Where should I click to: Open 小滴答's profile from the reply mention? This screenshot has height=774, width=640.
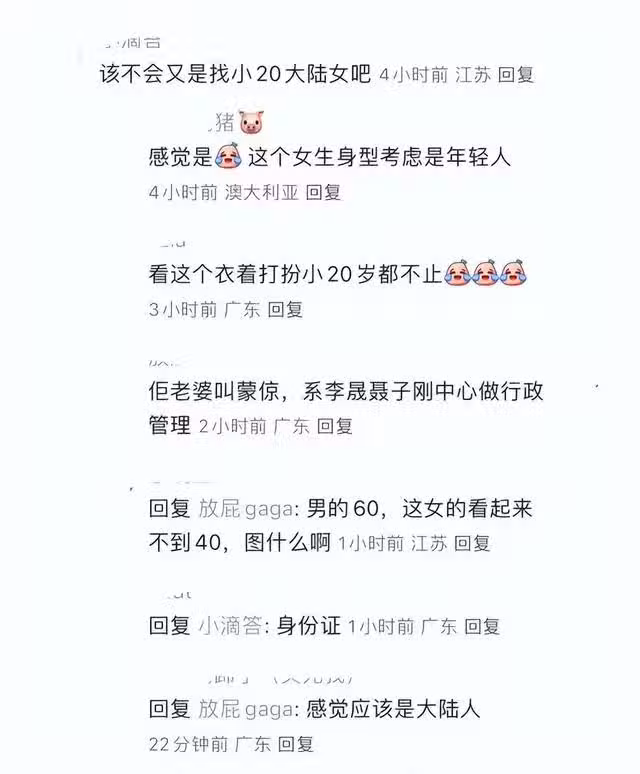point(229,626)
